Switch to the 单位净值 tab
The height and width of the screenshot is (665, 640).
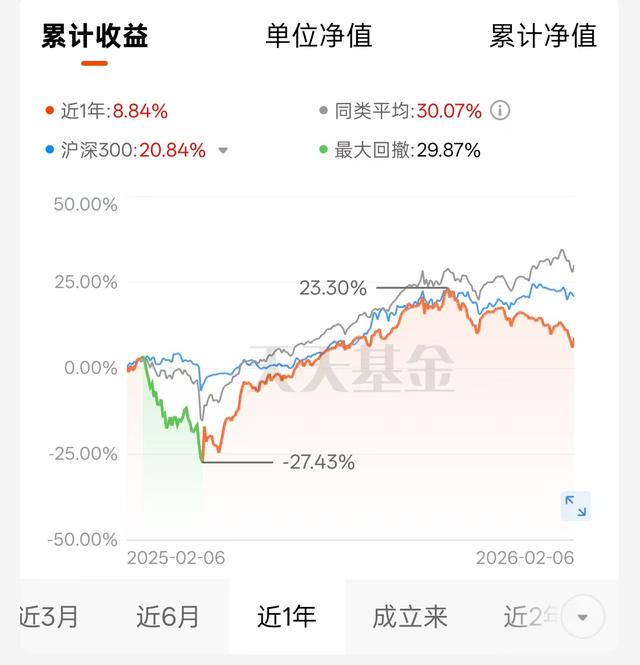tap(318, 36)
